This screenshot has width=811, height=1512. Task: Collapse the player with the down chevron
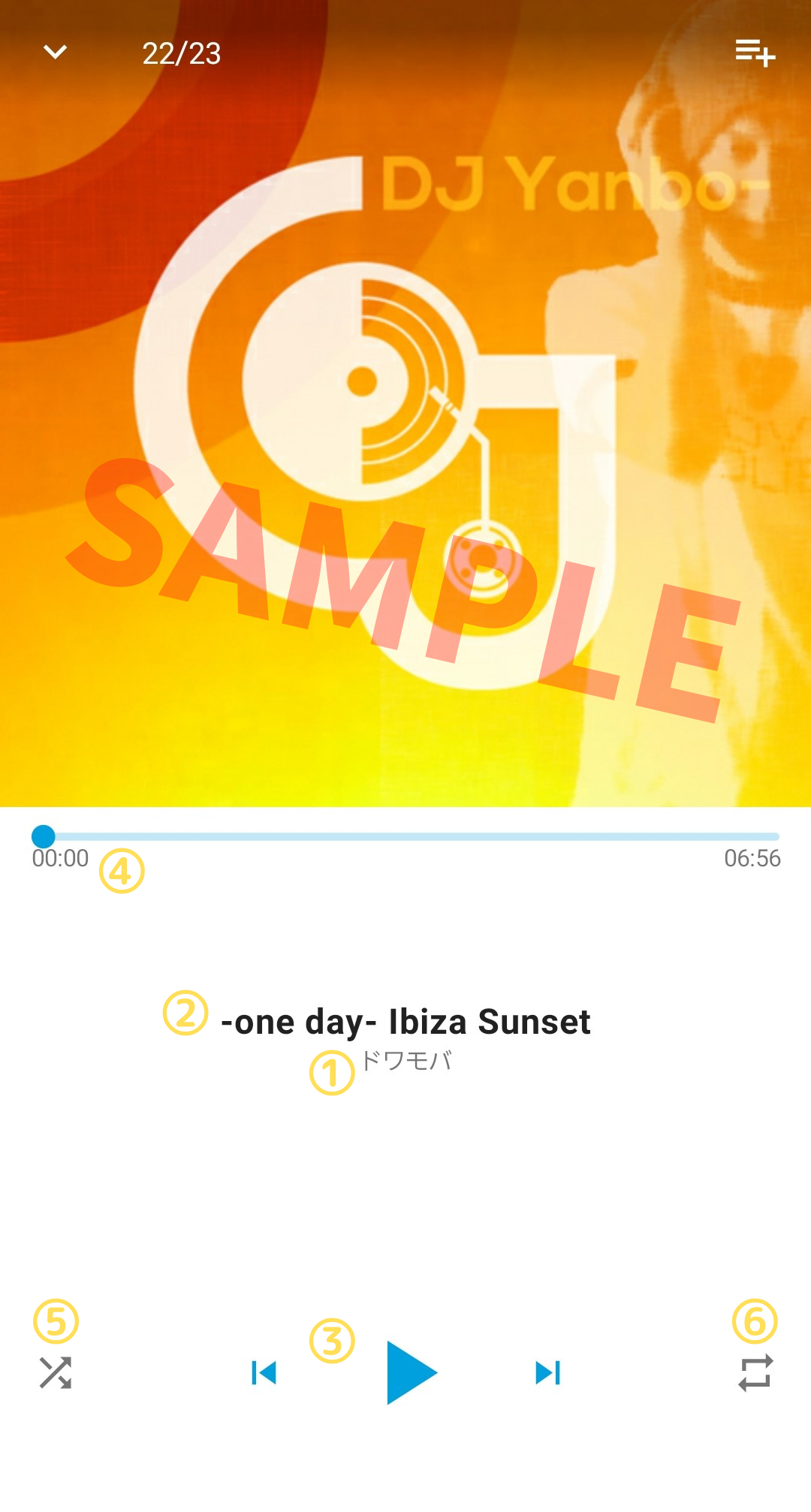[55, 52]
